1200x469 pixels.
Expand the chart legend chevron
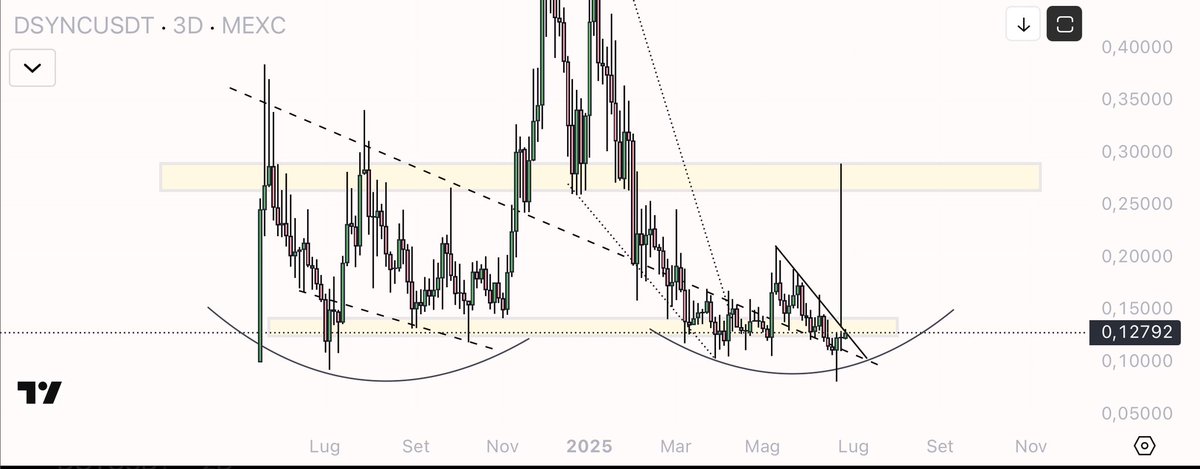pos(32,68)
